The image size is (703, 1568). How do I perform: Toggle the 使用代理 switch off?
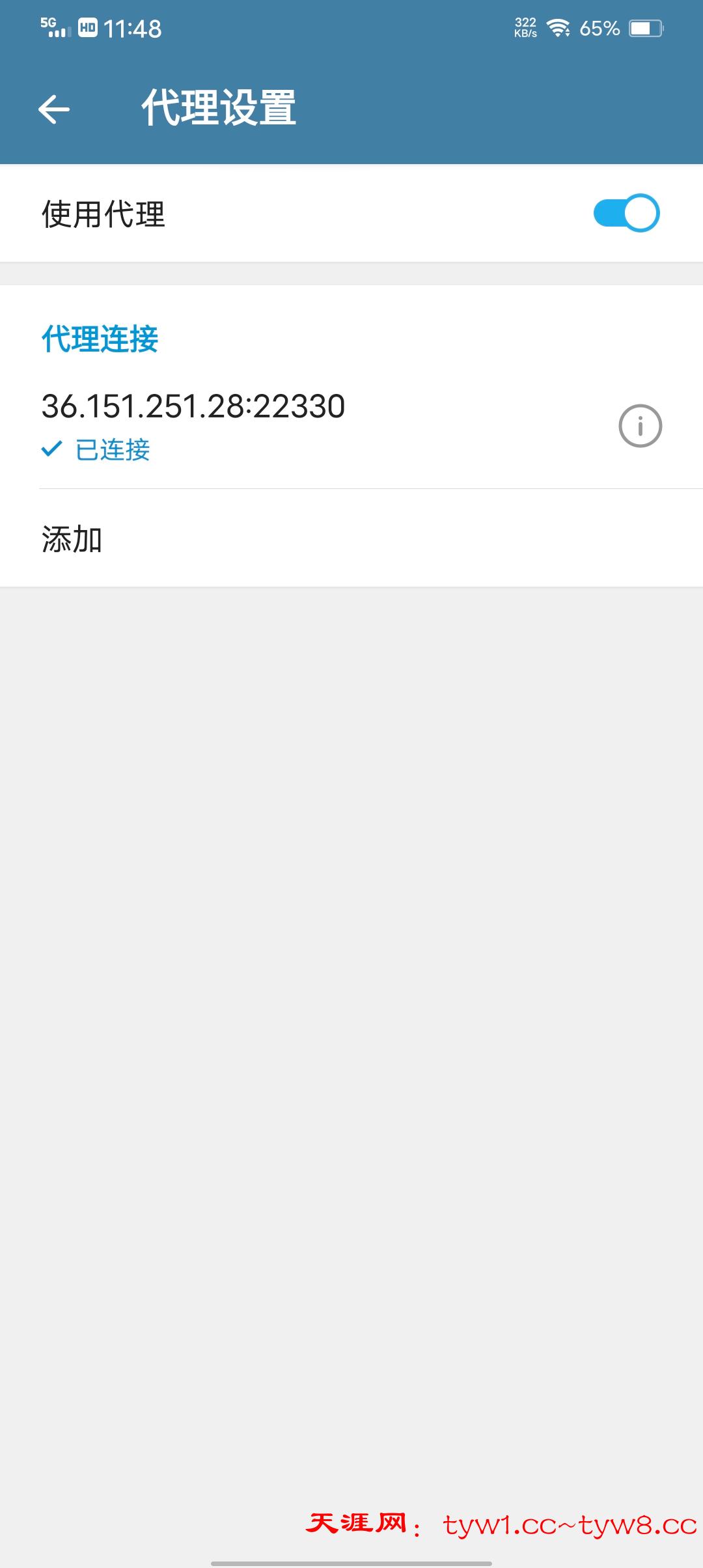point(626,213)
